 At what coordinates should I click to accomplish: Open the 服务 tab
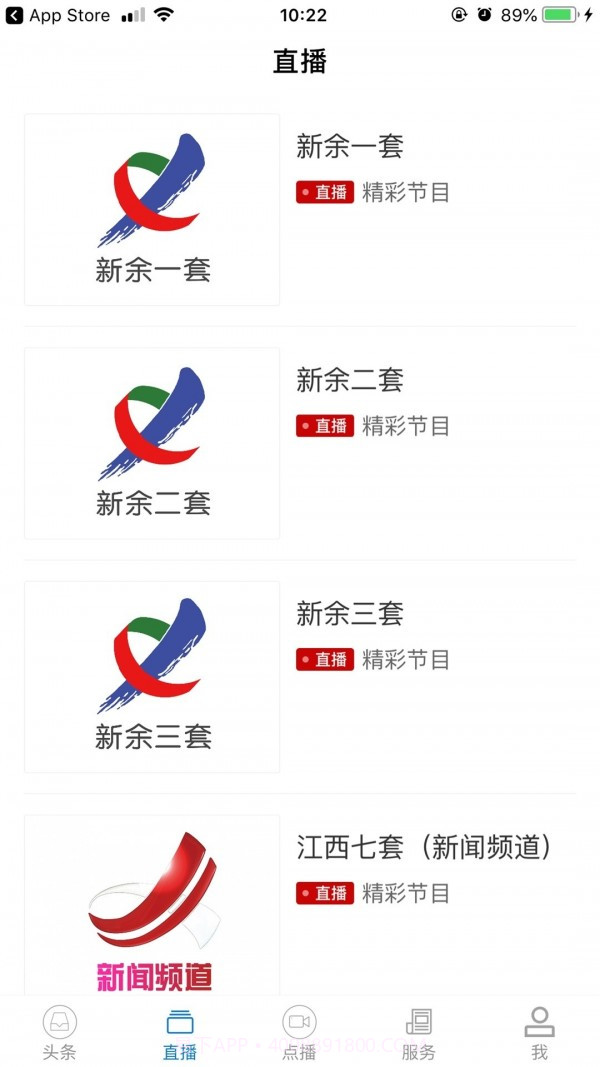click(x=419, y=1033)
